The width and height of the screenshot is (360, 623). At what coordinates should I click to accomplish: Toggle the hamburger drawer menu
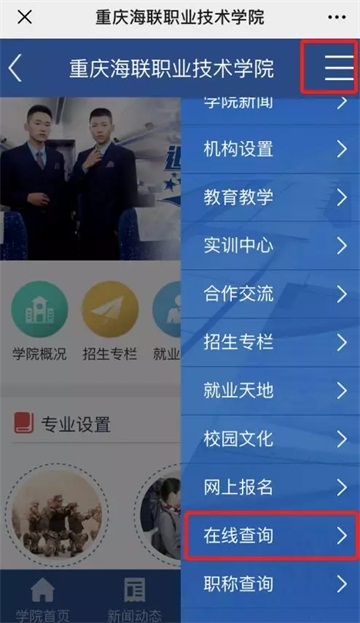[339, 68]
